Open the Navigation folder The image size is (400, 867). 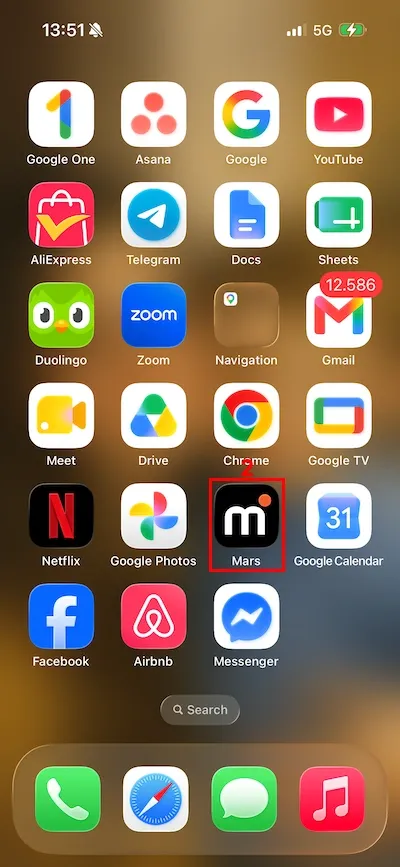tap(246, 315)
